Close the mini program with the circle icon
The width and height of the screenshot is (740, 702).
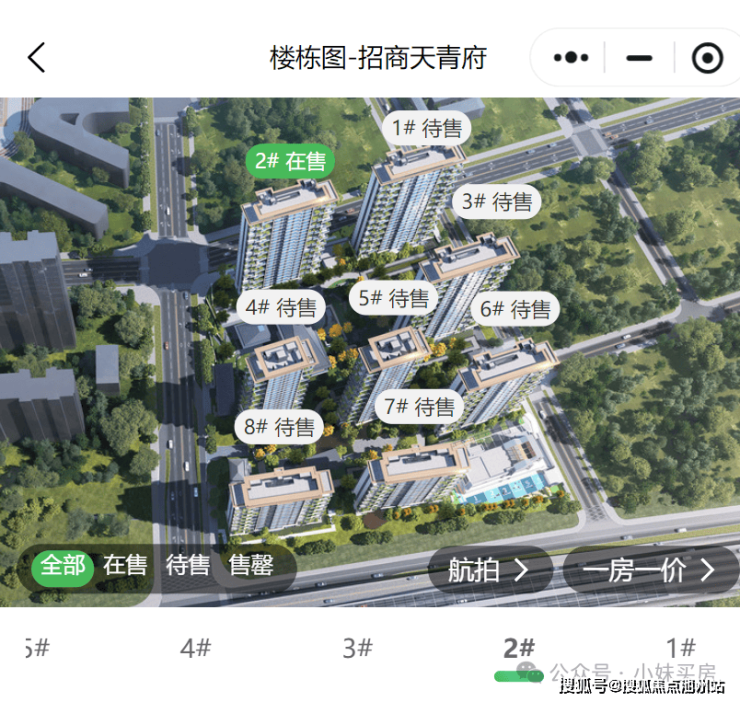pyautogui.click(x=707, y=58)
